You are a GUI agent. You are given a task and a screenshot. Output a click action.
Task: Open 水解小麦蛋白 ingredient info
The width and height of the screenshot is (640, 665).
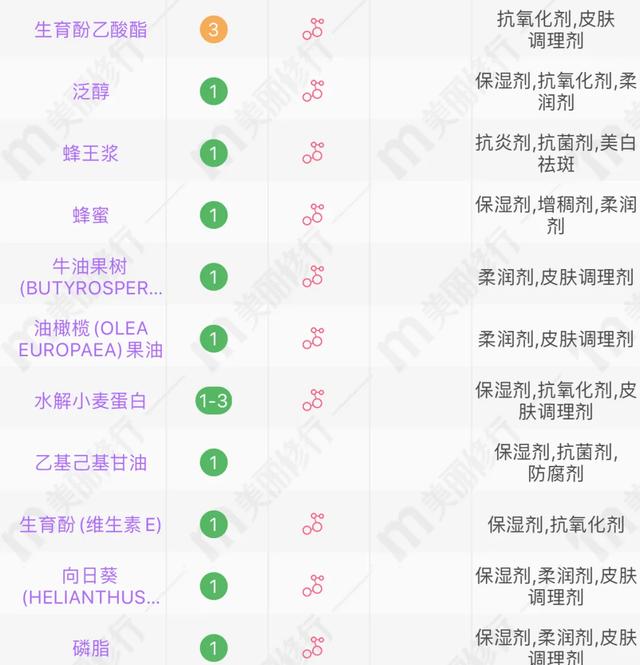pos(90,401)
